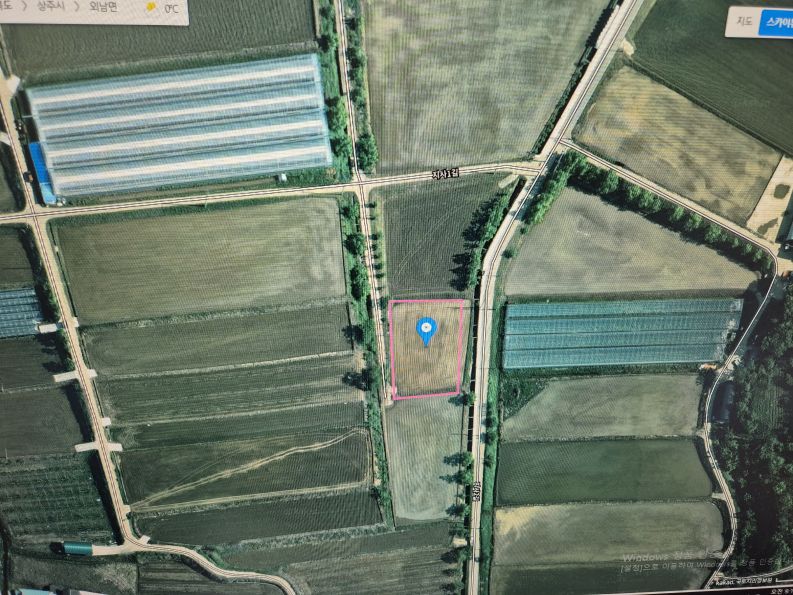
Task: Select the 스카이뷰 satellite view
Action: (x=776, y=20)
